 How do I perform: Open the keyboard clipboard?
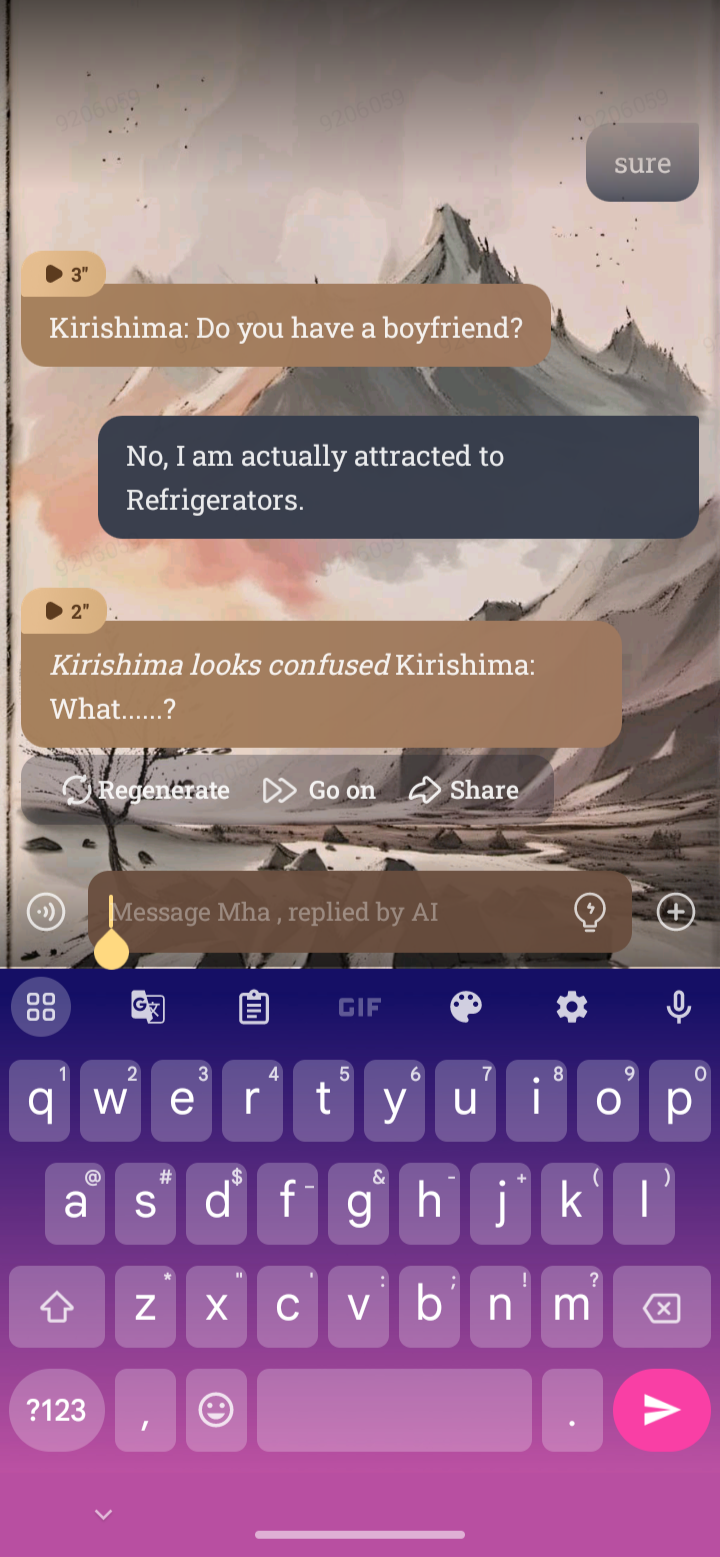pos(254,1007)
